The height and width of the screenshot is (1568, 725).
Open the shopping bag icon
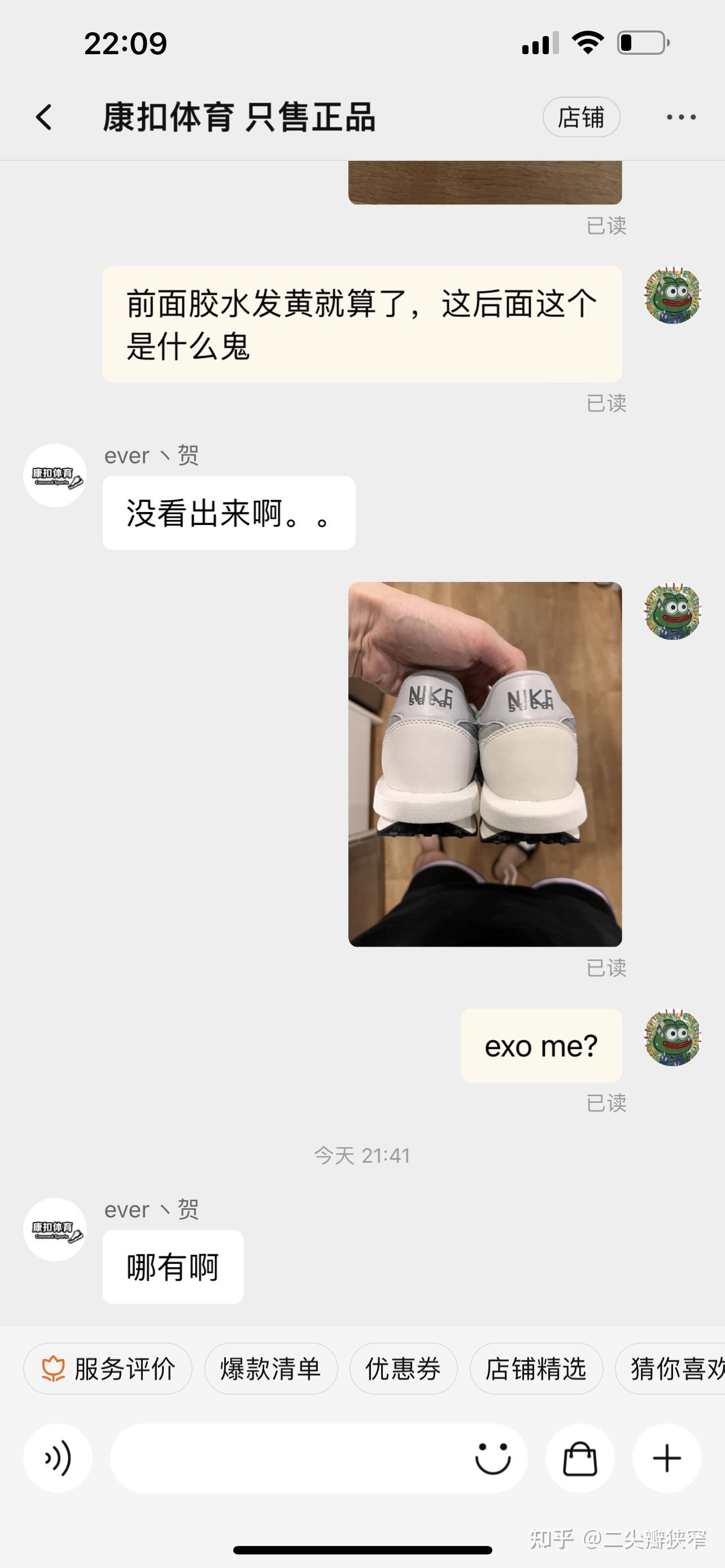tap(579, 1458)
